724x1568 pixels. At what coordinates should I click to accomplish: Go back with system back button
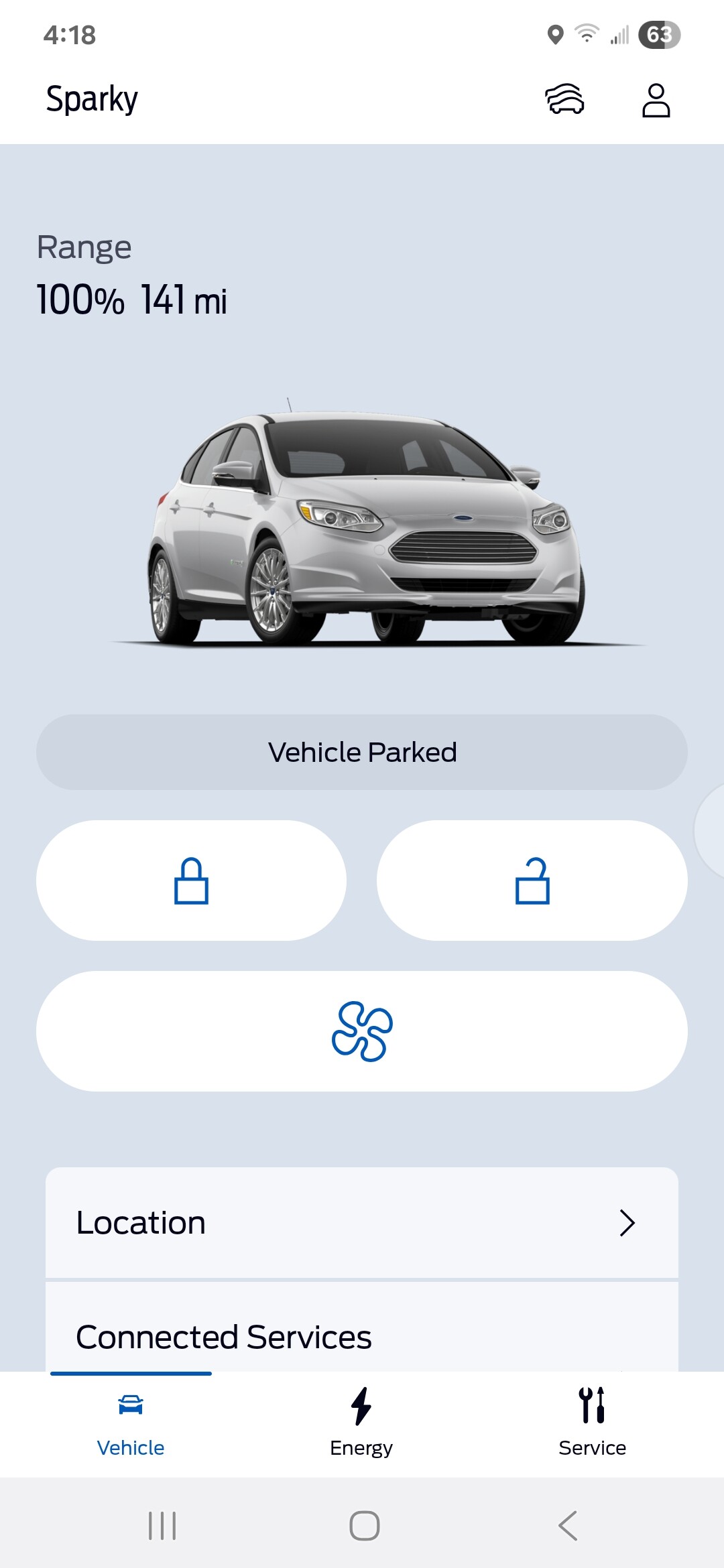[x=567, y=1526]
